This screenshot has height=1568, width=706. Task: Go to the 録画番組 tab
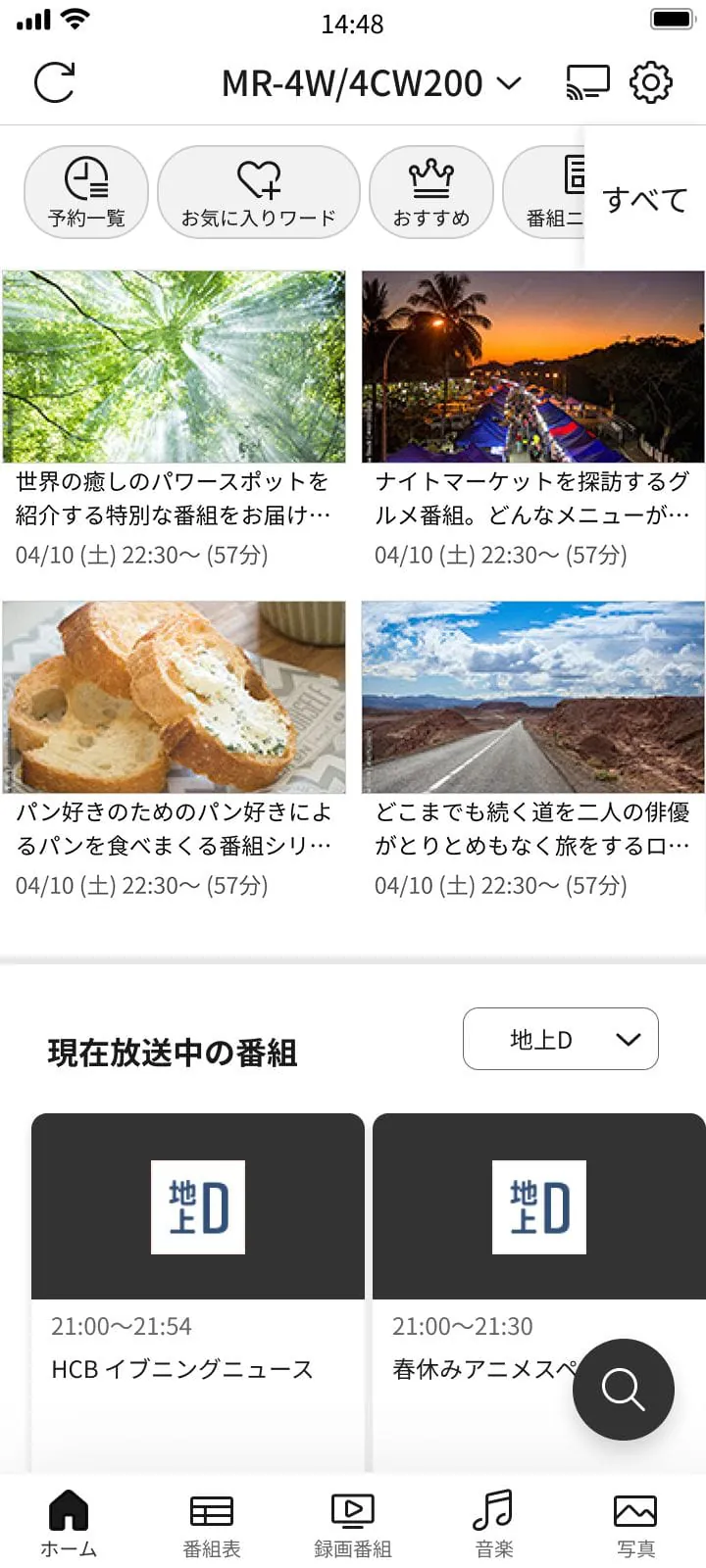point(352,1525)
